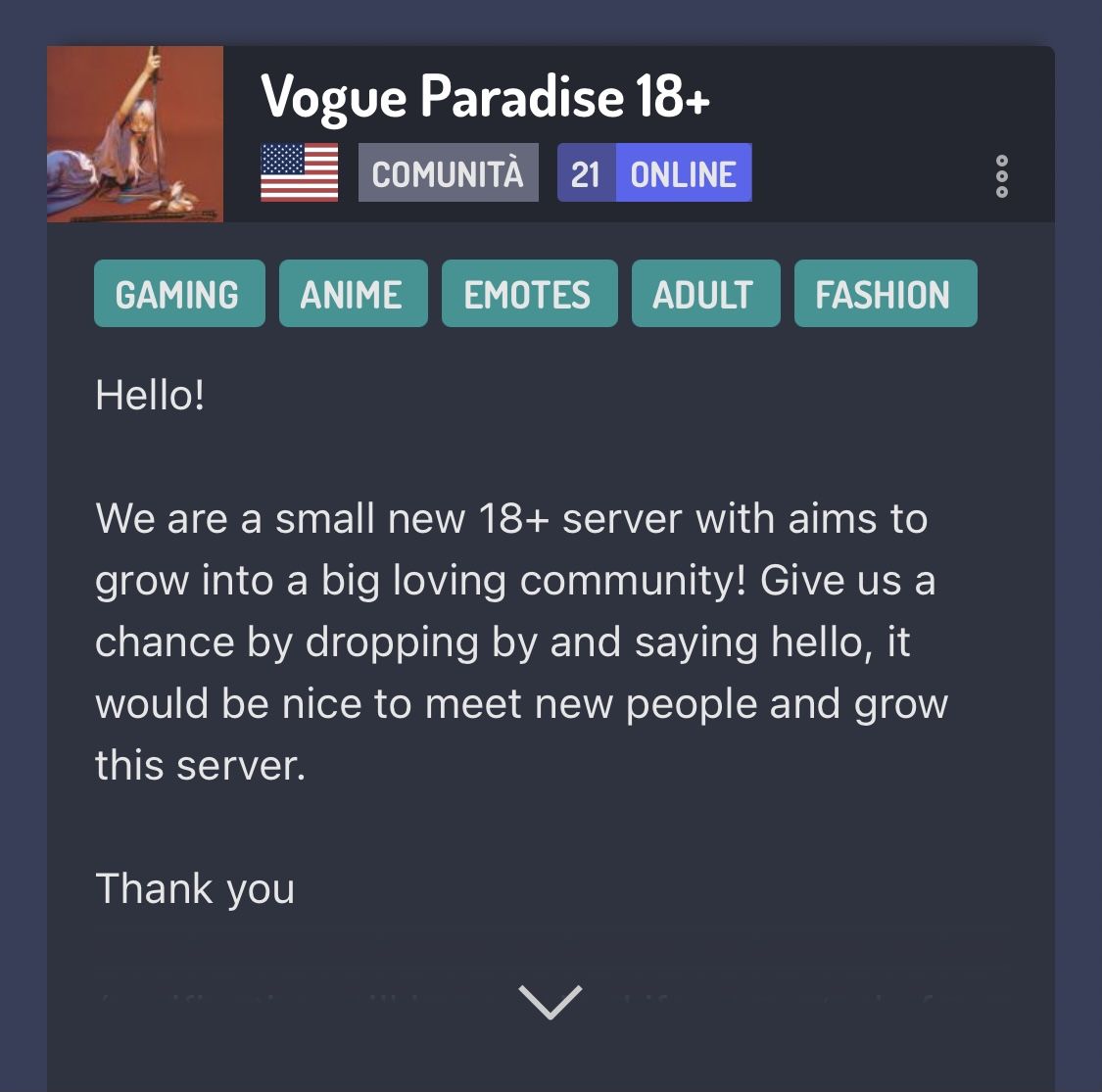Open the Vogue Paradise 18+ server title
1102x1092 pixels.
[485, 97]
